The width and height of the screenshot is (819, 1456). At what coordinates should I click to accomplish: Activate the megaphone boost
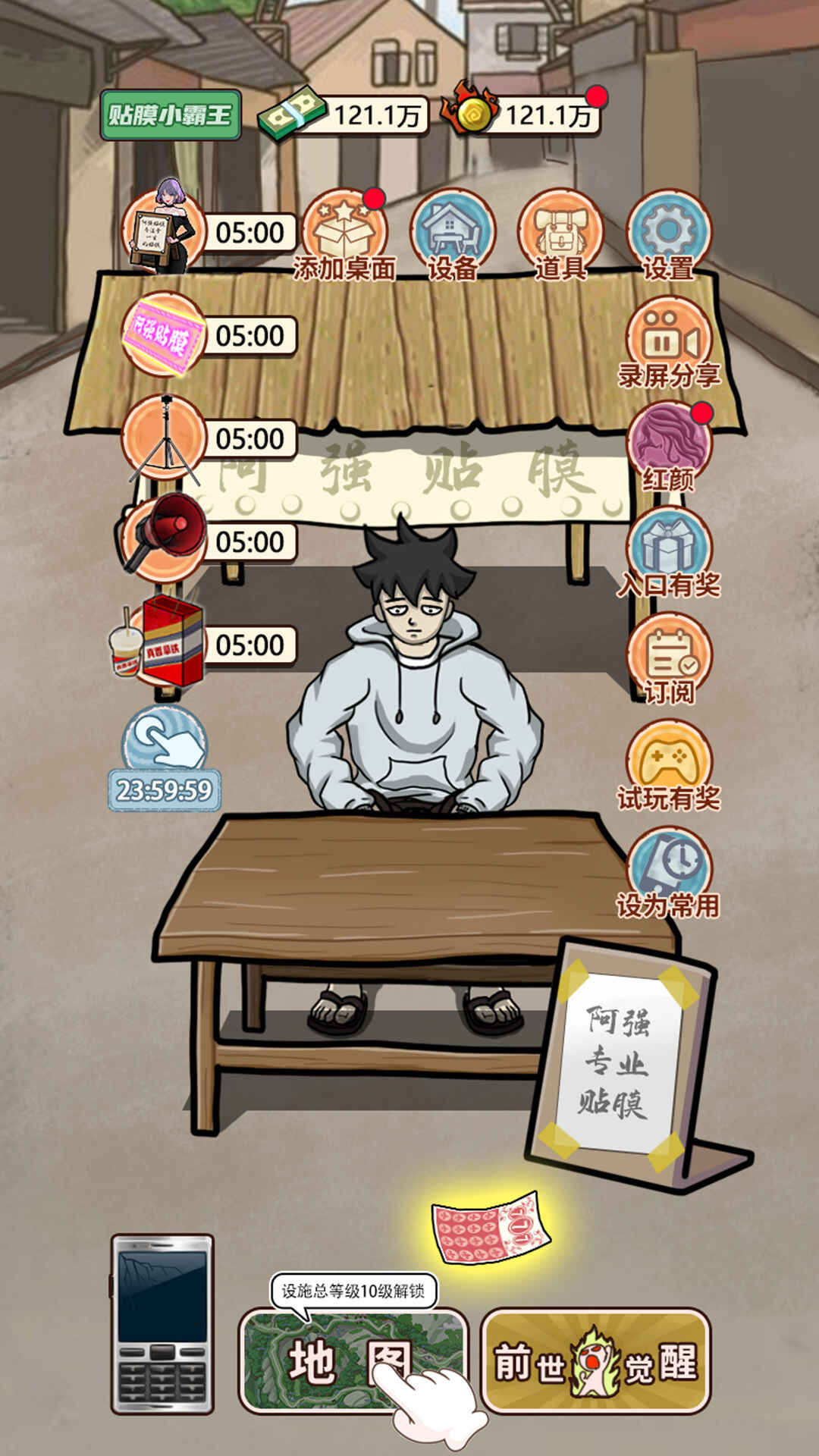[163, 540]
